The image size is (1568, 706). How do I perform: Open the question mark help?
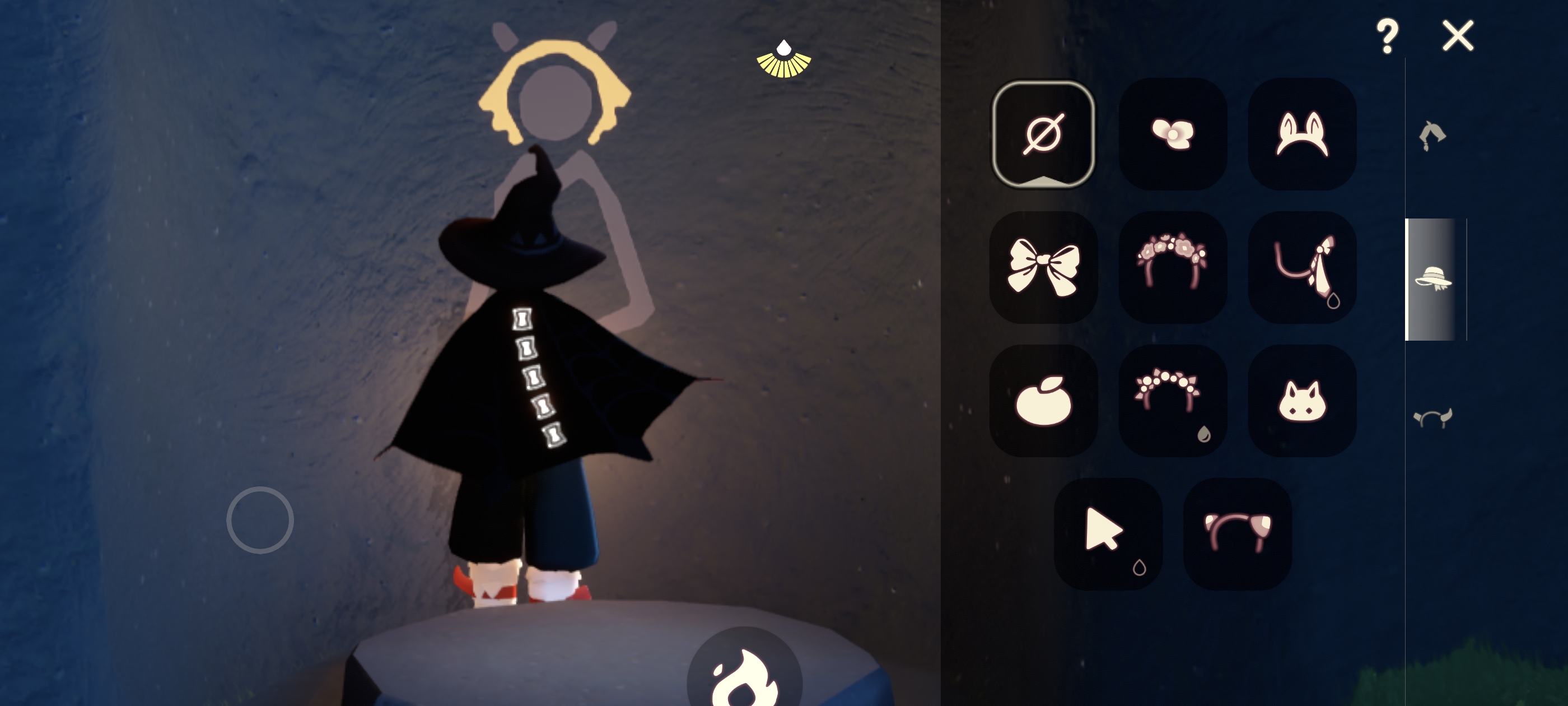(1387, 36)
